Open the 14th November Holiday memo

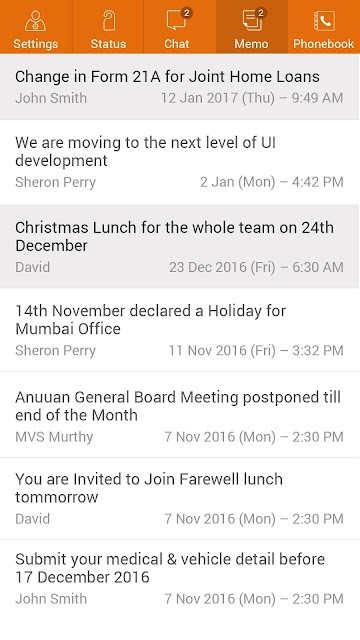pos(180,330)
